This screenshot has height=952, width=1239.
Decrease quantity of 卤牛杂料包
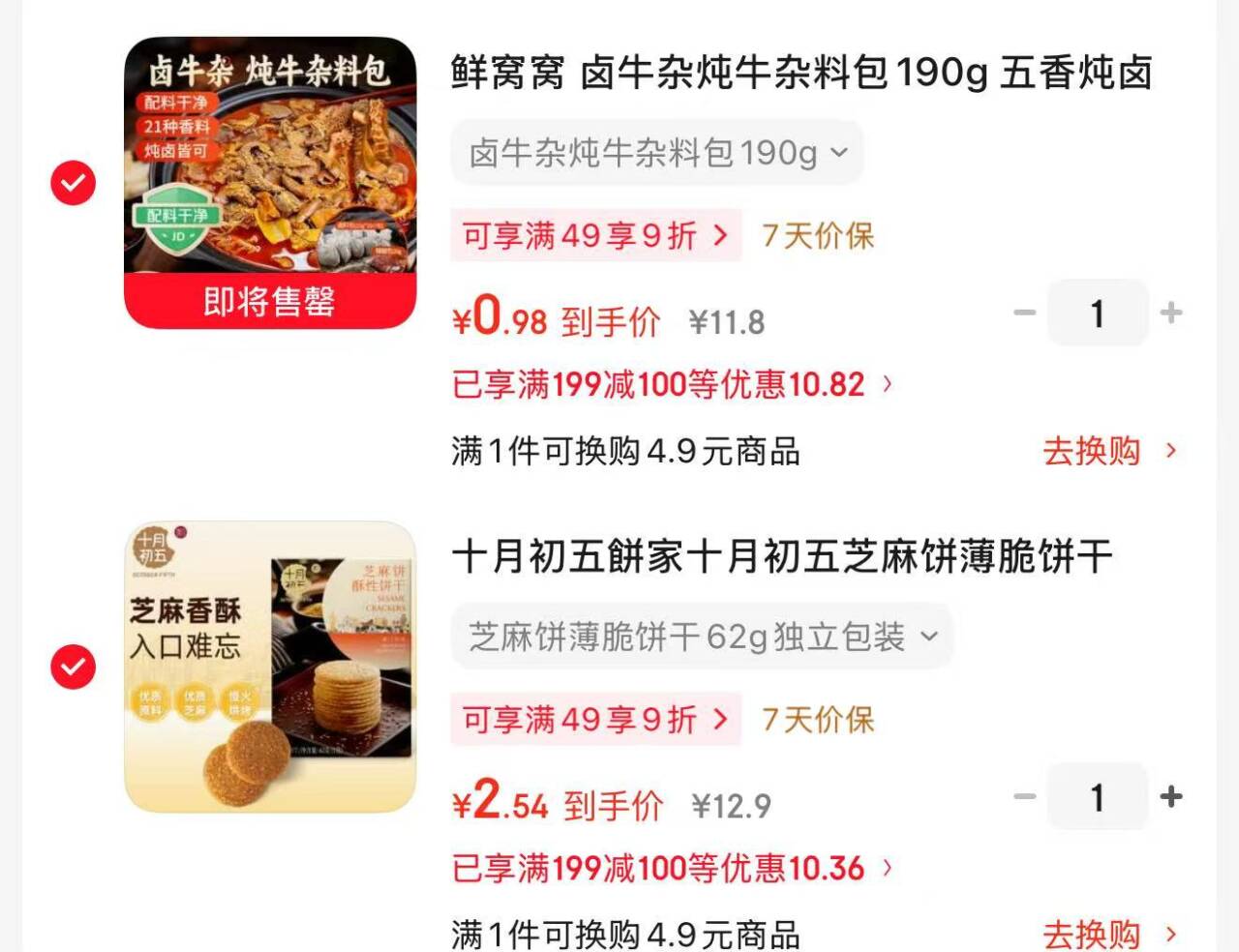(1024, 313)
